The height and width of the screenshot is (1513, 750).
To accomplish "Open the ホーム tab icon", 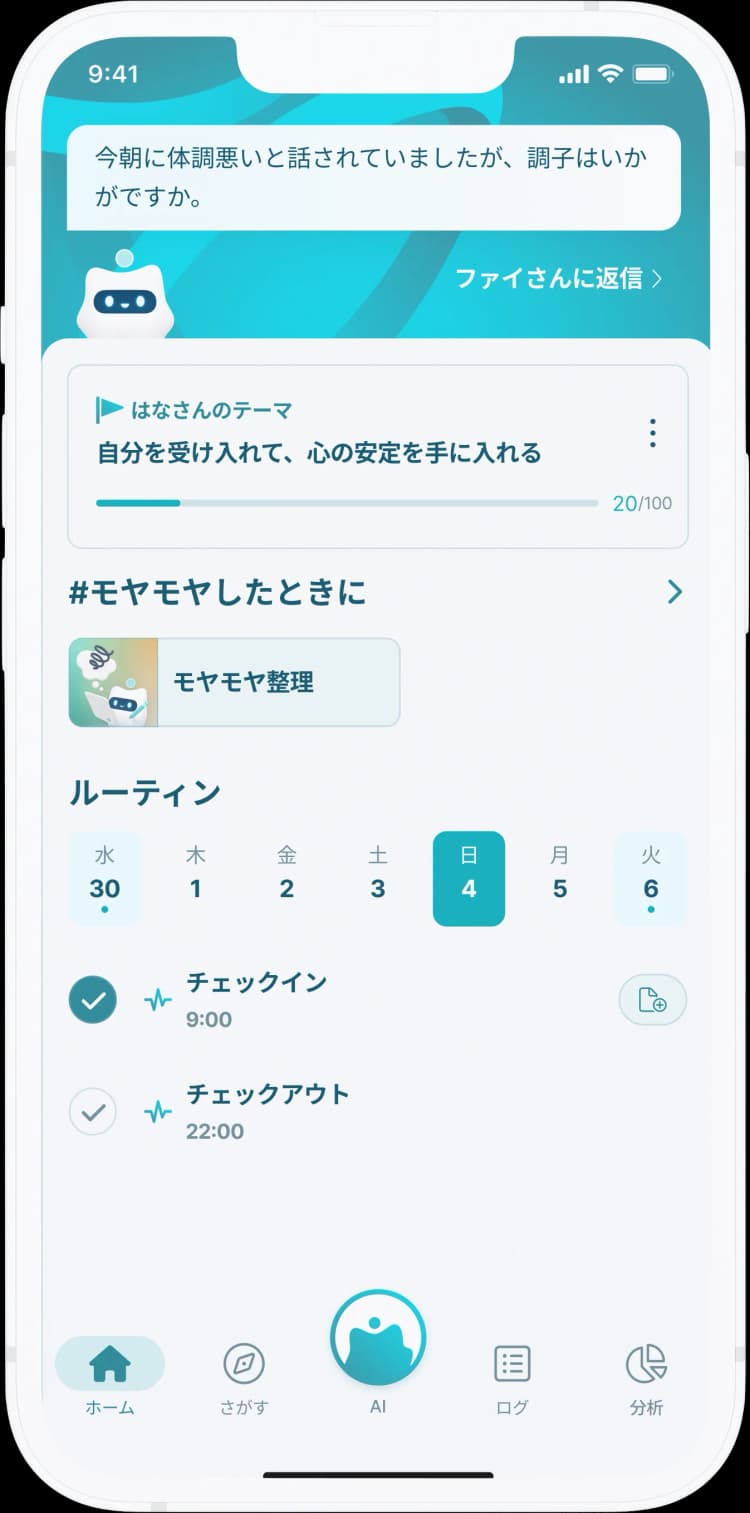I will (x=110, y=1363).
